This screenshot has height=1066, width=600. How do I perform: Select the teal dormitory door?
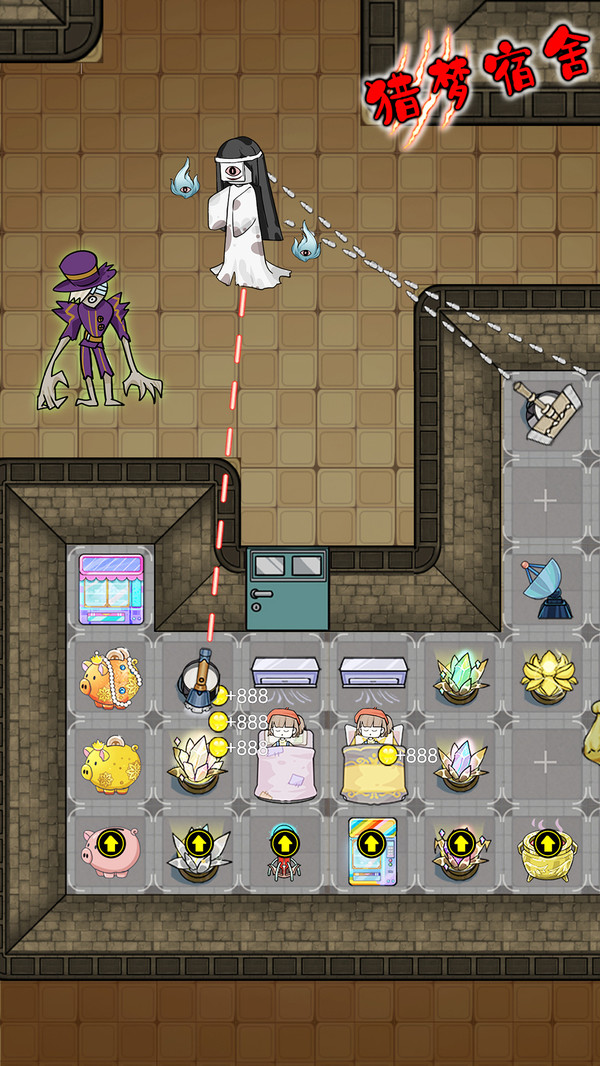pyautogui.click(x=287, y=589)
